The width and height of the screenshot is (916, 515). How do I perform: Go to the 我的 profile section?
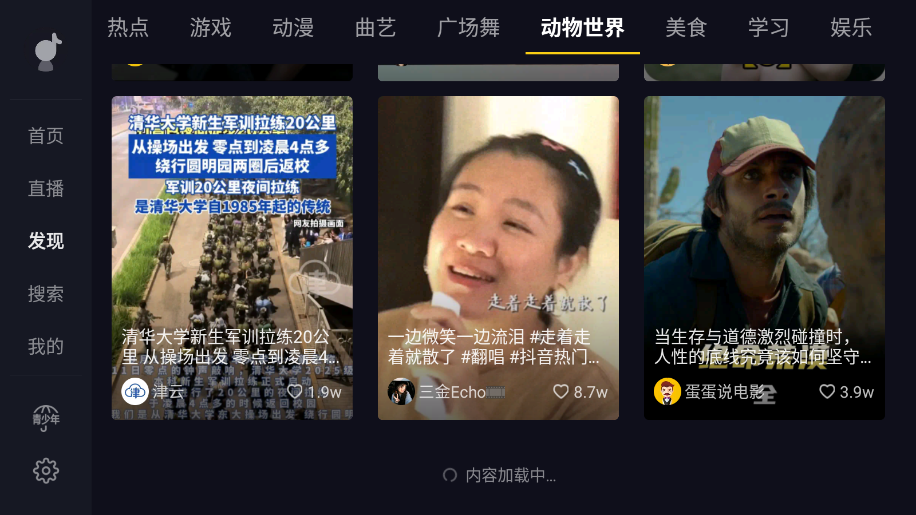click(x=46, y=347)
